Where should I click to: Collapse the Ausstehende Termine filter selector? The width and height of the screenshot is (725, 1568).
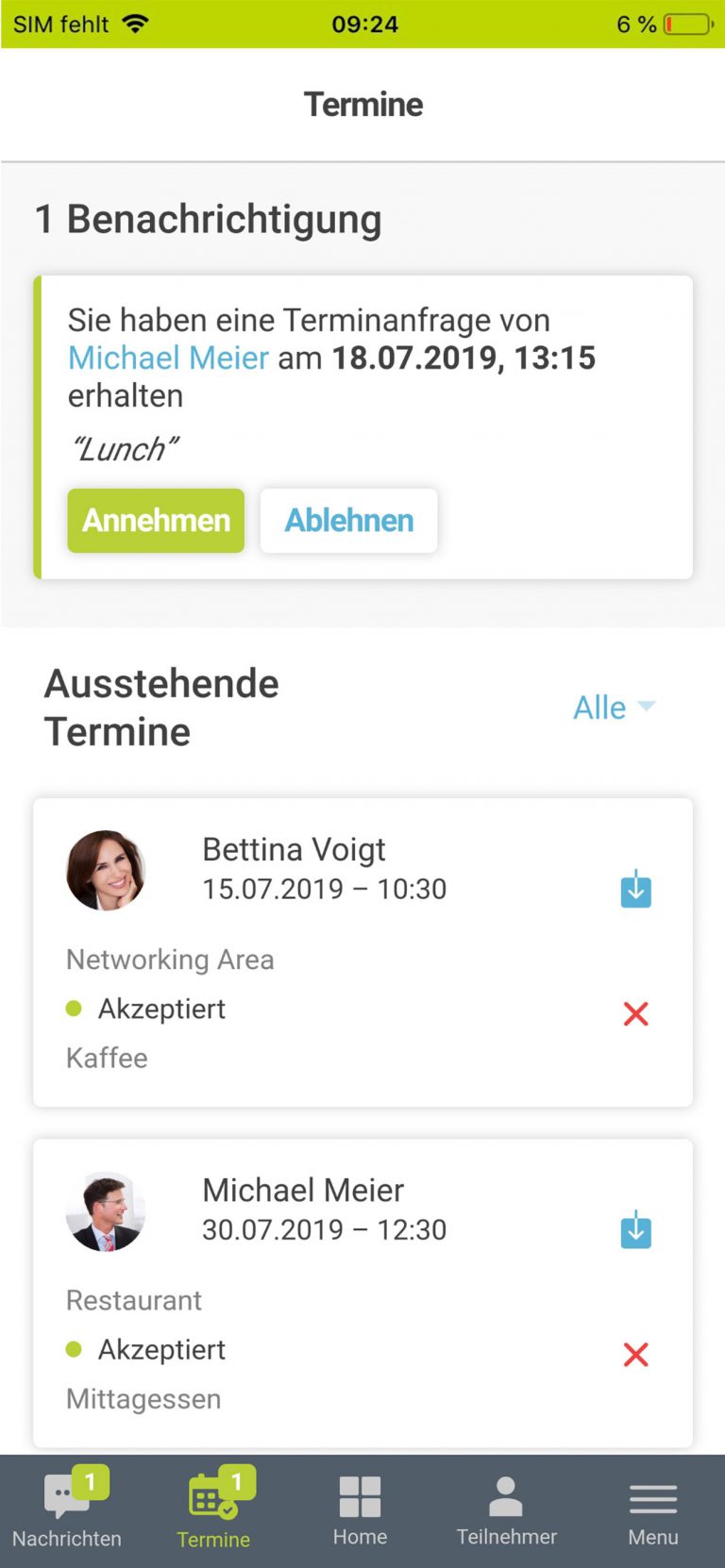pos(615,708)
